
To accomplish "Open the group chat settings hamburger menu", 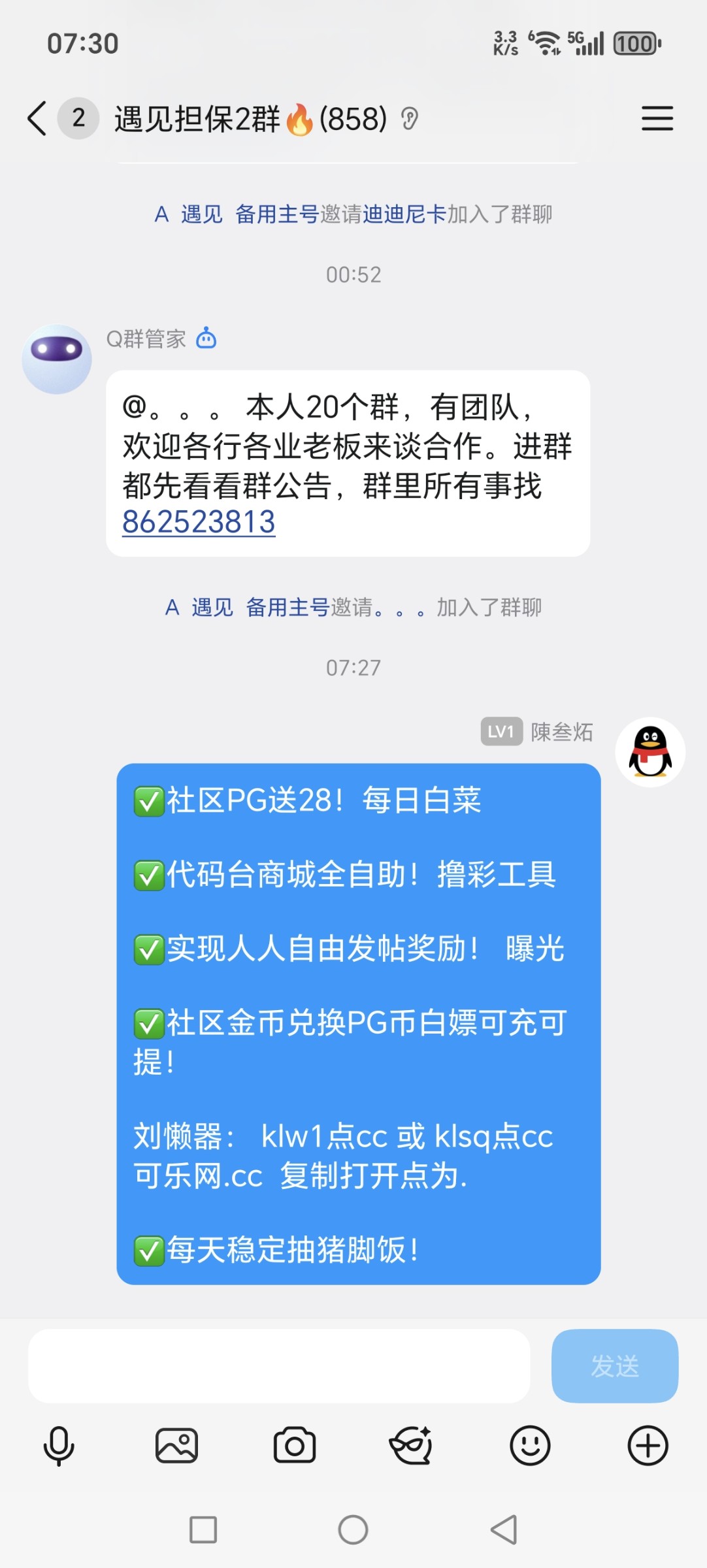I will [x=657, y=119].
